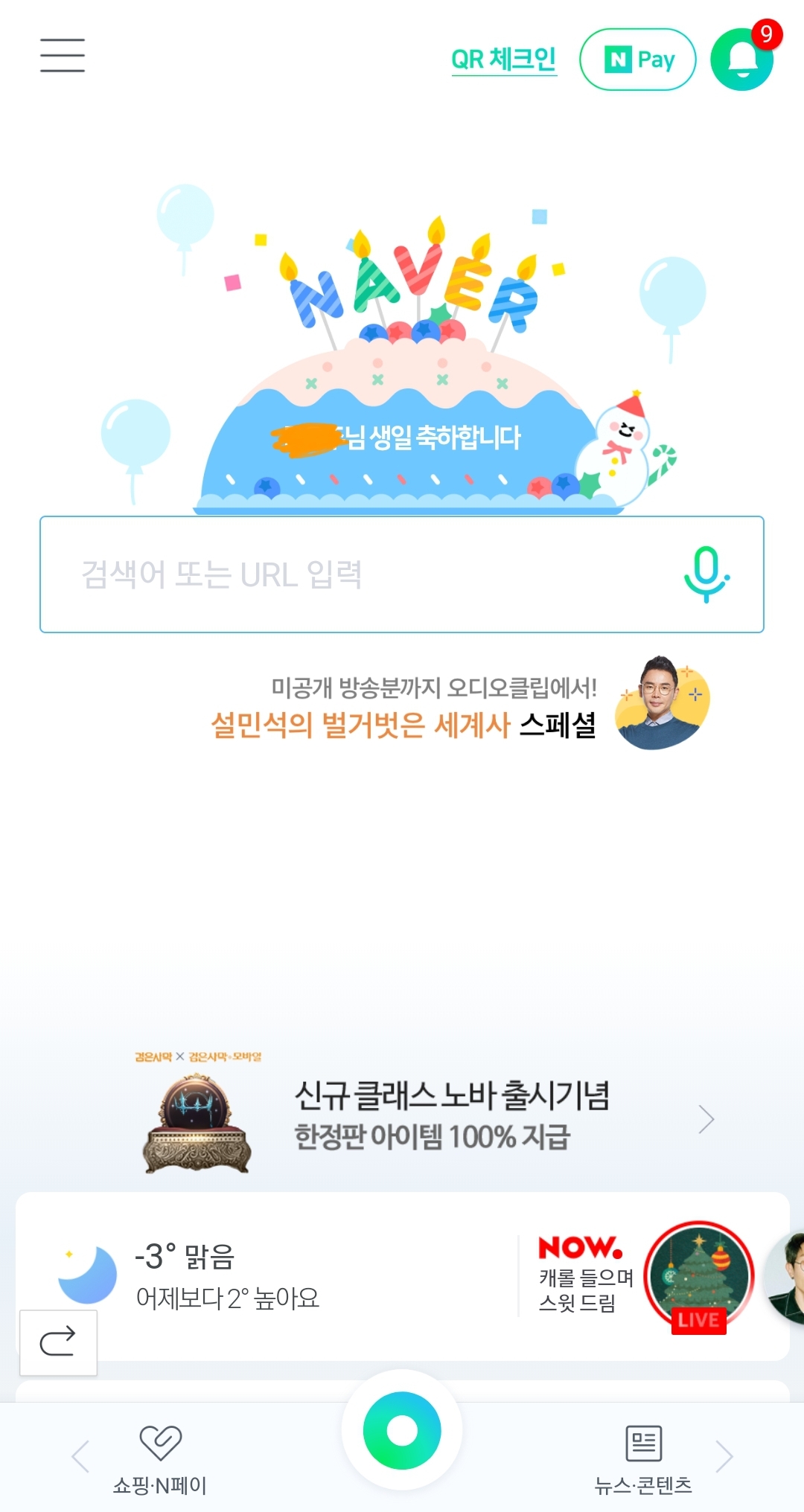Switch to the 뉴스·콘텐츠 tab
The width and height of the screenshot is (804, 1512).
tap(643, 1458)
